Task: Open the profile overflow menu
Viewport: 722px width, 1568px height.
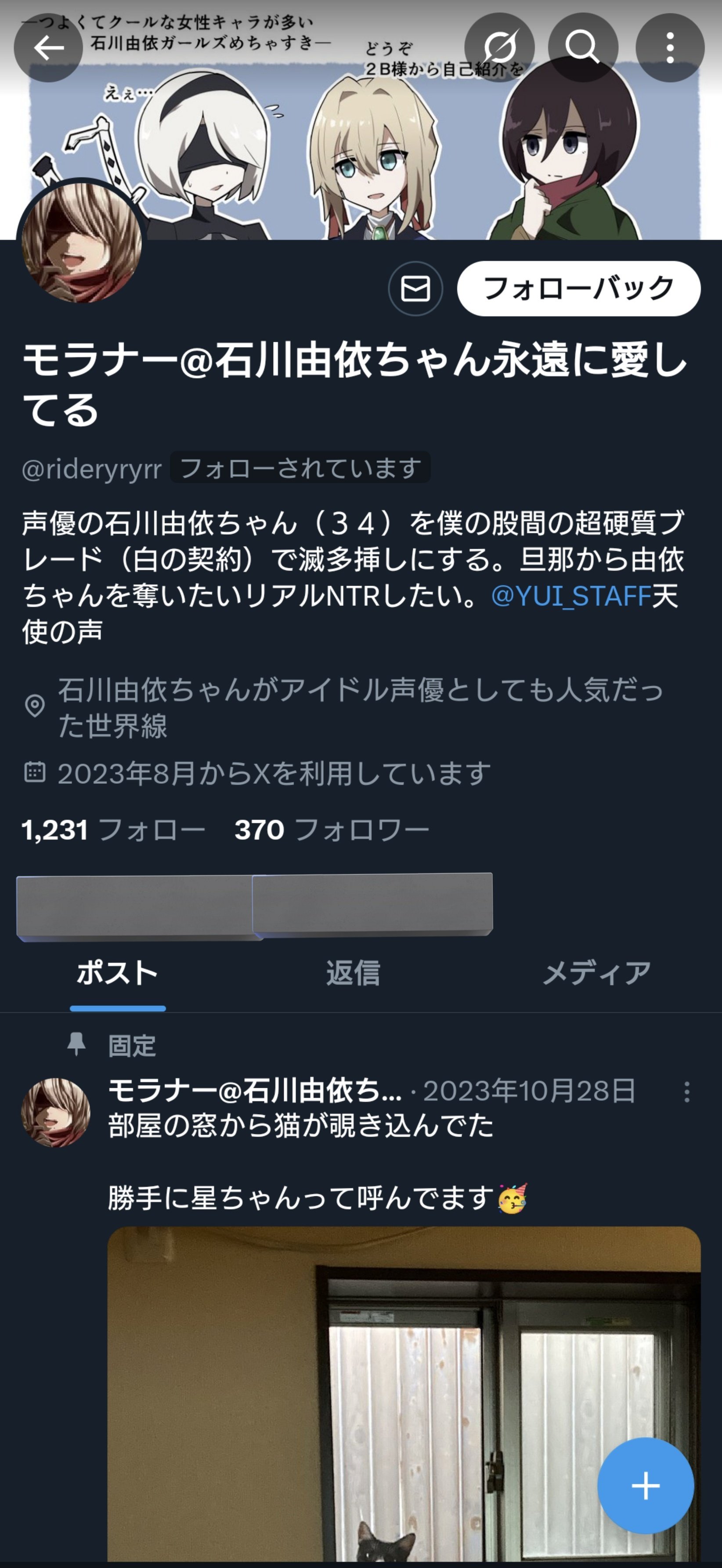Action: [x=670, y=47]
